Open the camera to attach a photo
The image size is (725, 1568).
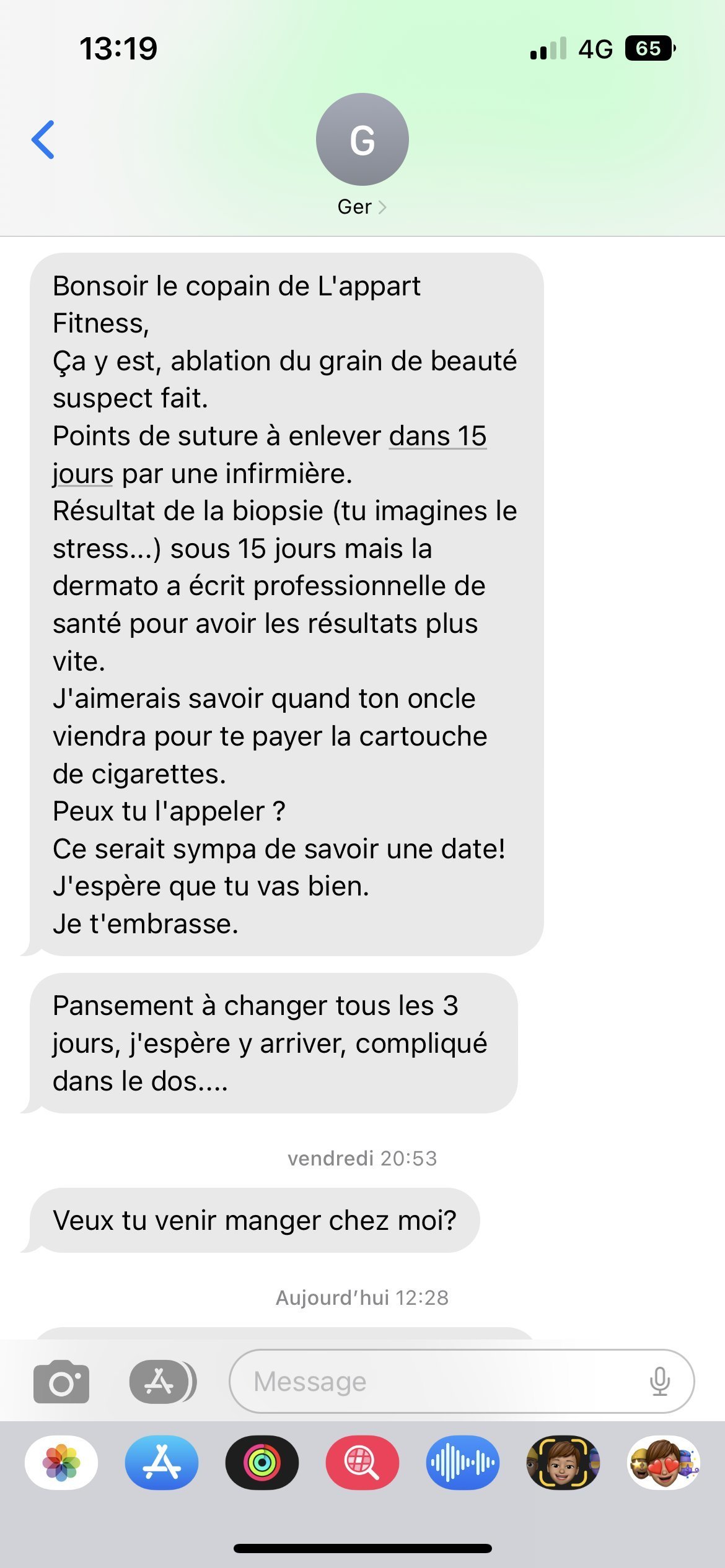61,1382
